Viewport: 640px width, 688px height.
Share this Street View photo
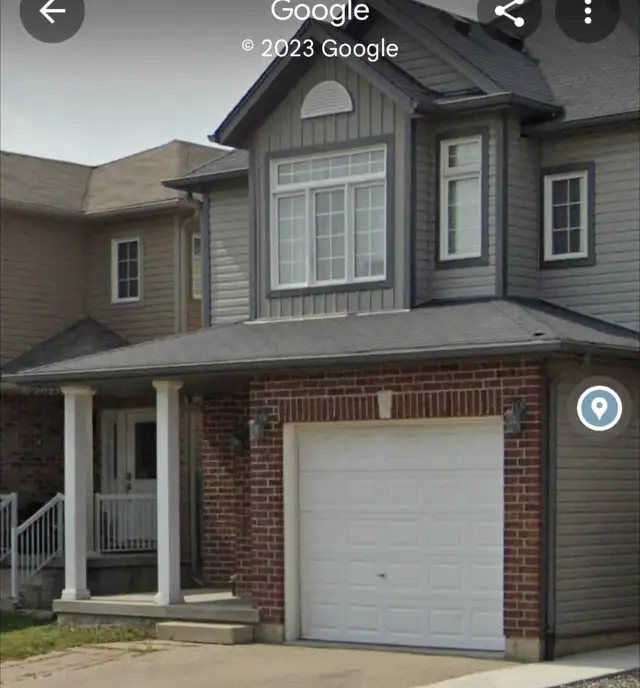coord(509,12)
